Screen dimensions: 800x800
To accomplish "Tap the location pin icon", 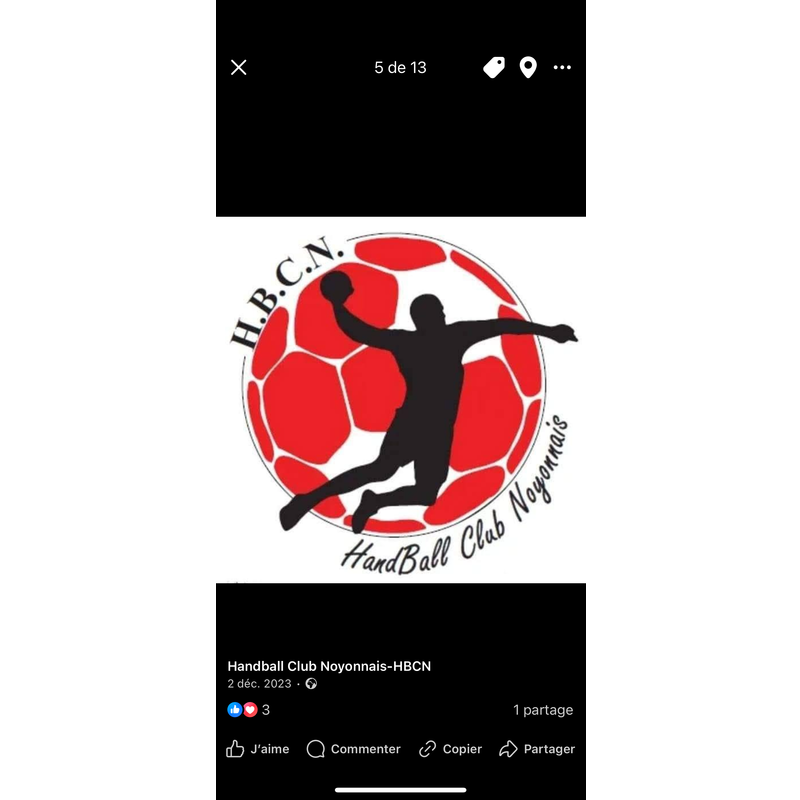I will pyautogui.click(x=528, y=67).
